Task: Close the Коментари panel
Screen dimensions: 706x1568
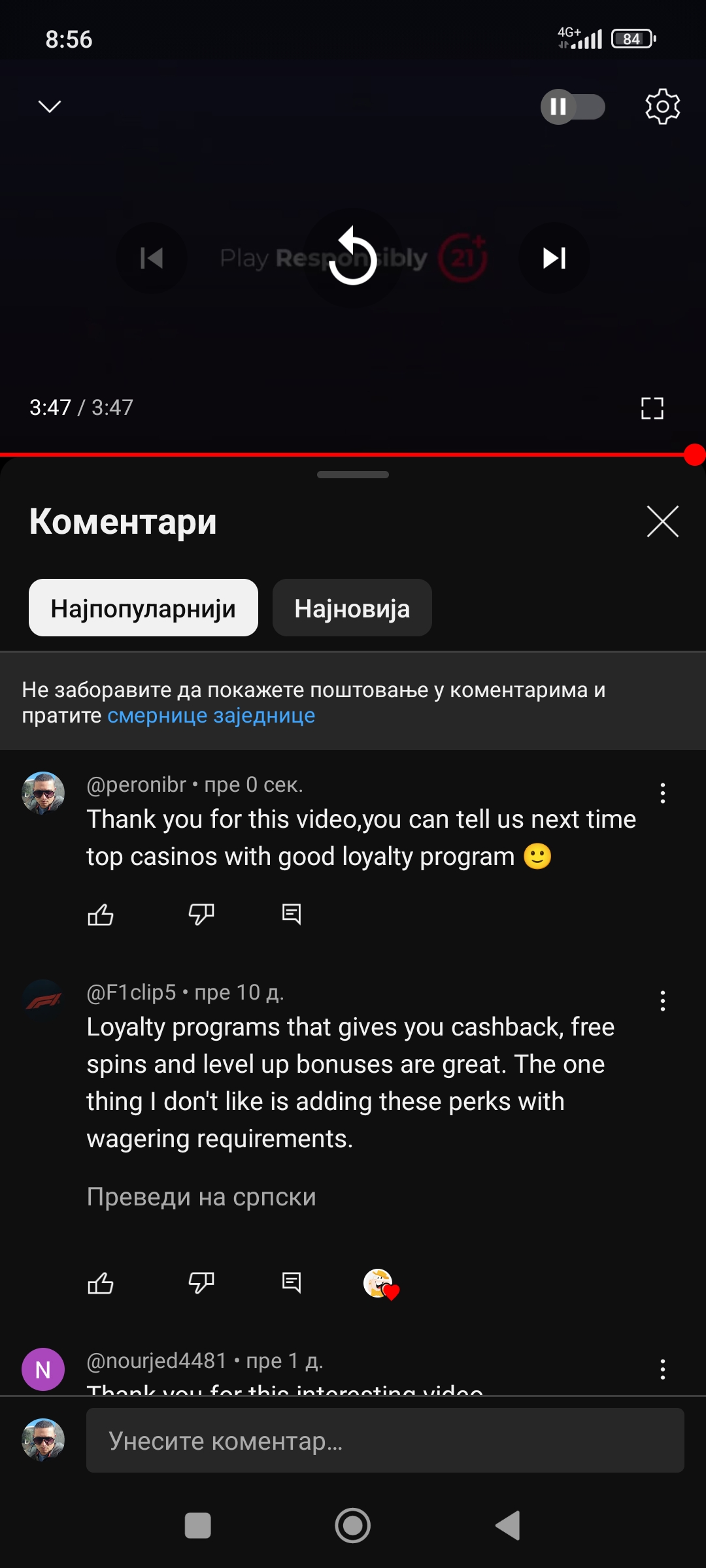Action: (x=663, y=521)
